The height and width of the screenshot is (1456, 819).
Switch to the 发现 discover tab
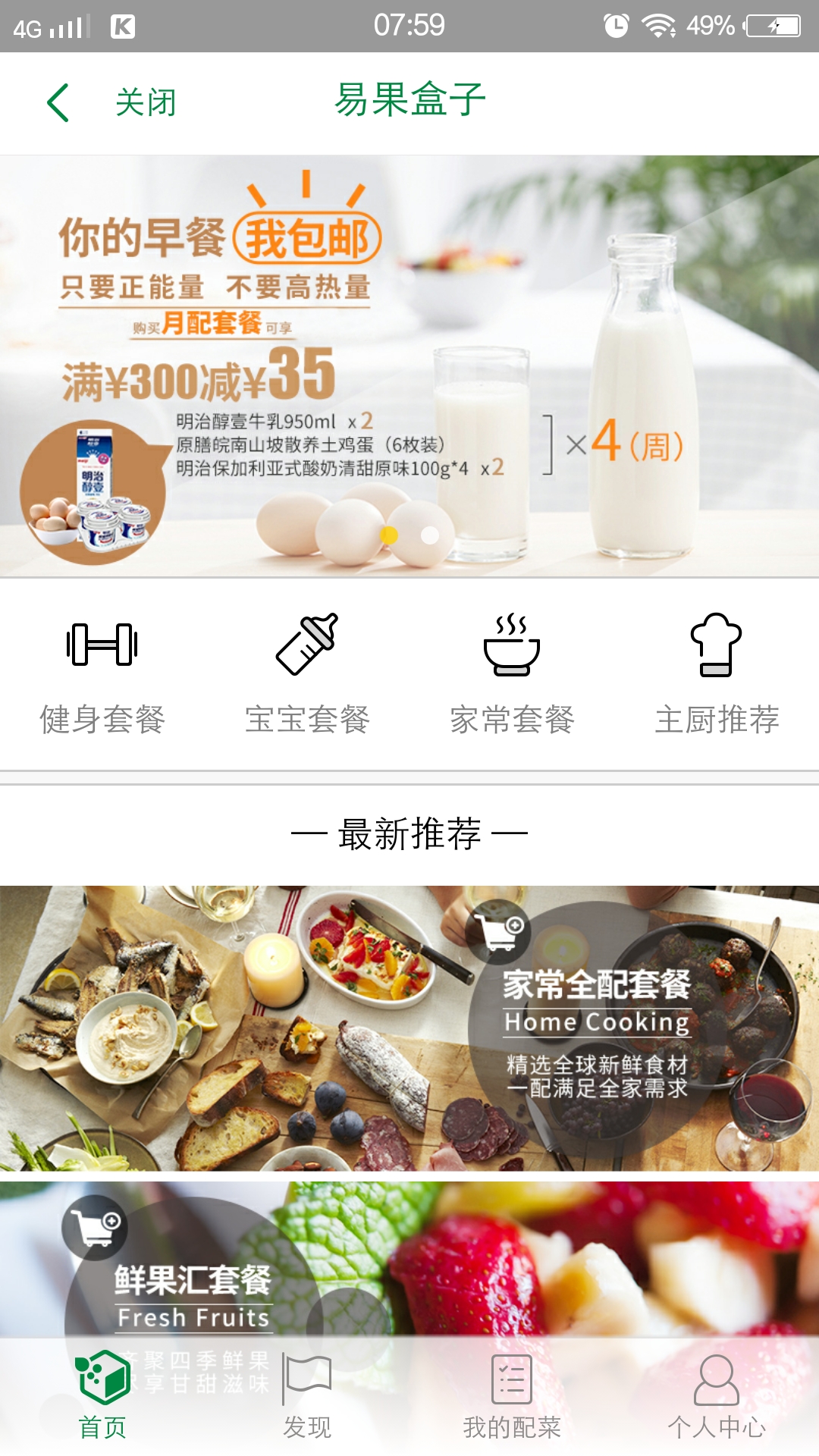point(307,1395)
